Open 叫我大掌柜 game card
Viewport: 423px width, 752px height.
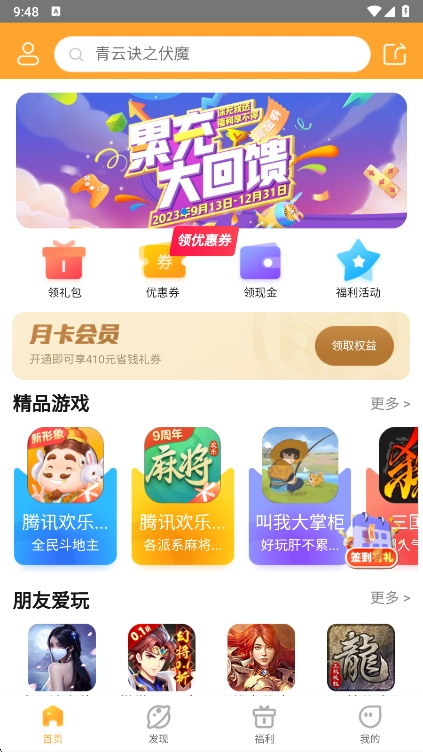coord(300,495)
